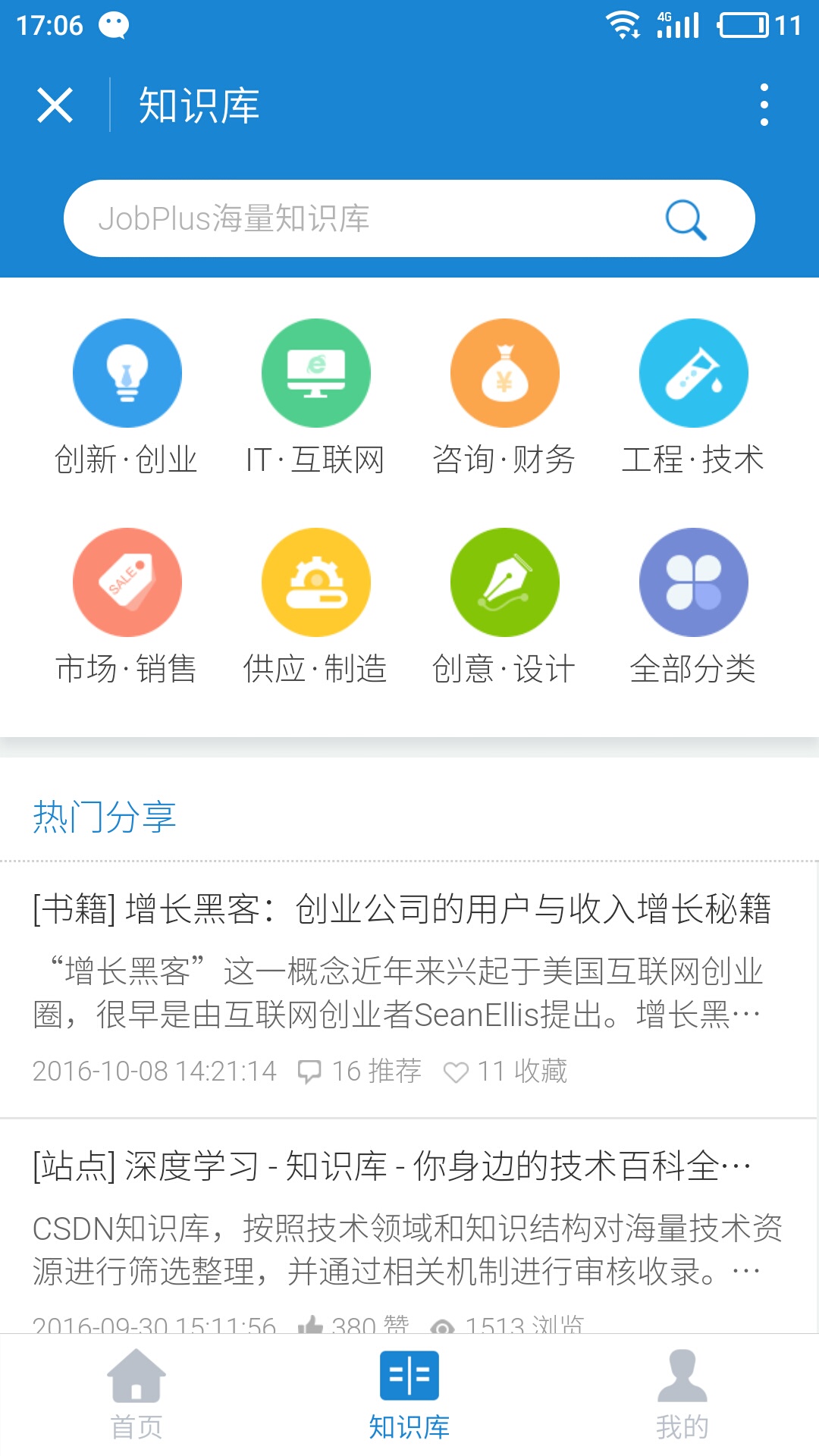Image resolution: width=819 pixels, height=1456 pixels.
Task: Close the 知识库 page with the X
Action: tap(55, 105)
